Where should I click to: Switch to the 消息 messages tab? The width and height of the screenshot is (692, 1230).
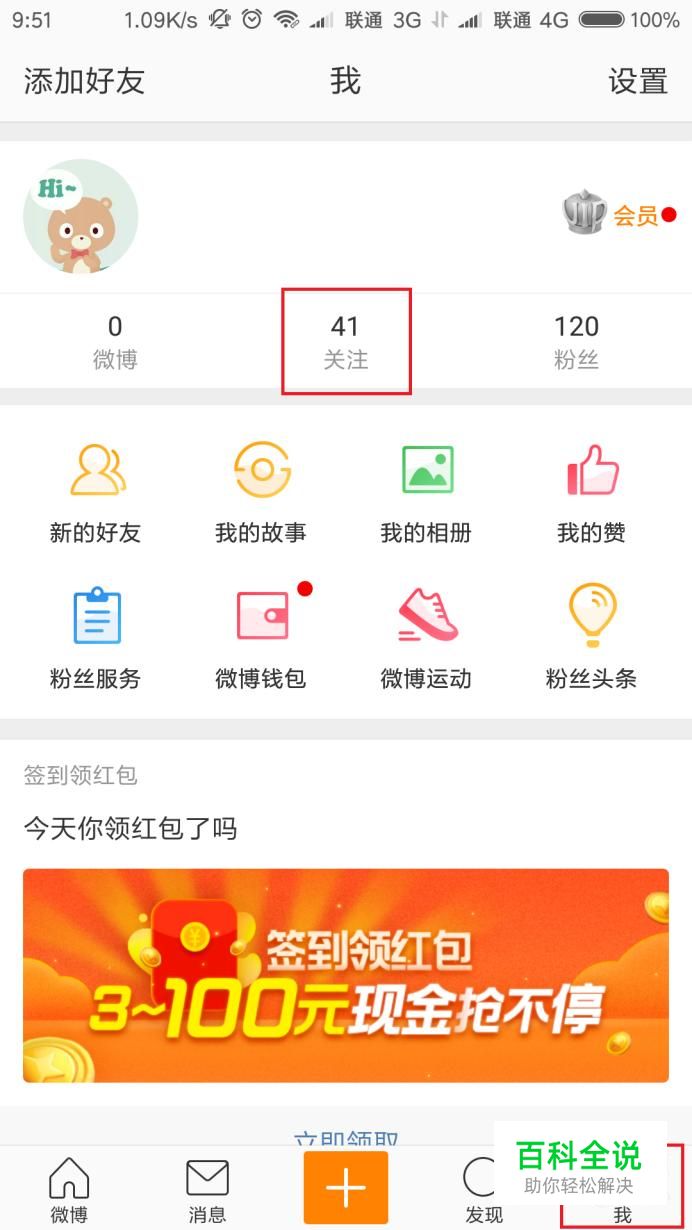[x=207, y=1190]
